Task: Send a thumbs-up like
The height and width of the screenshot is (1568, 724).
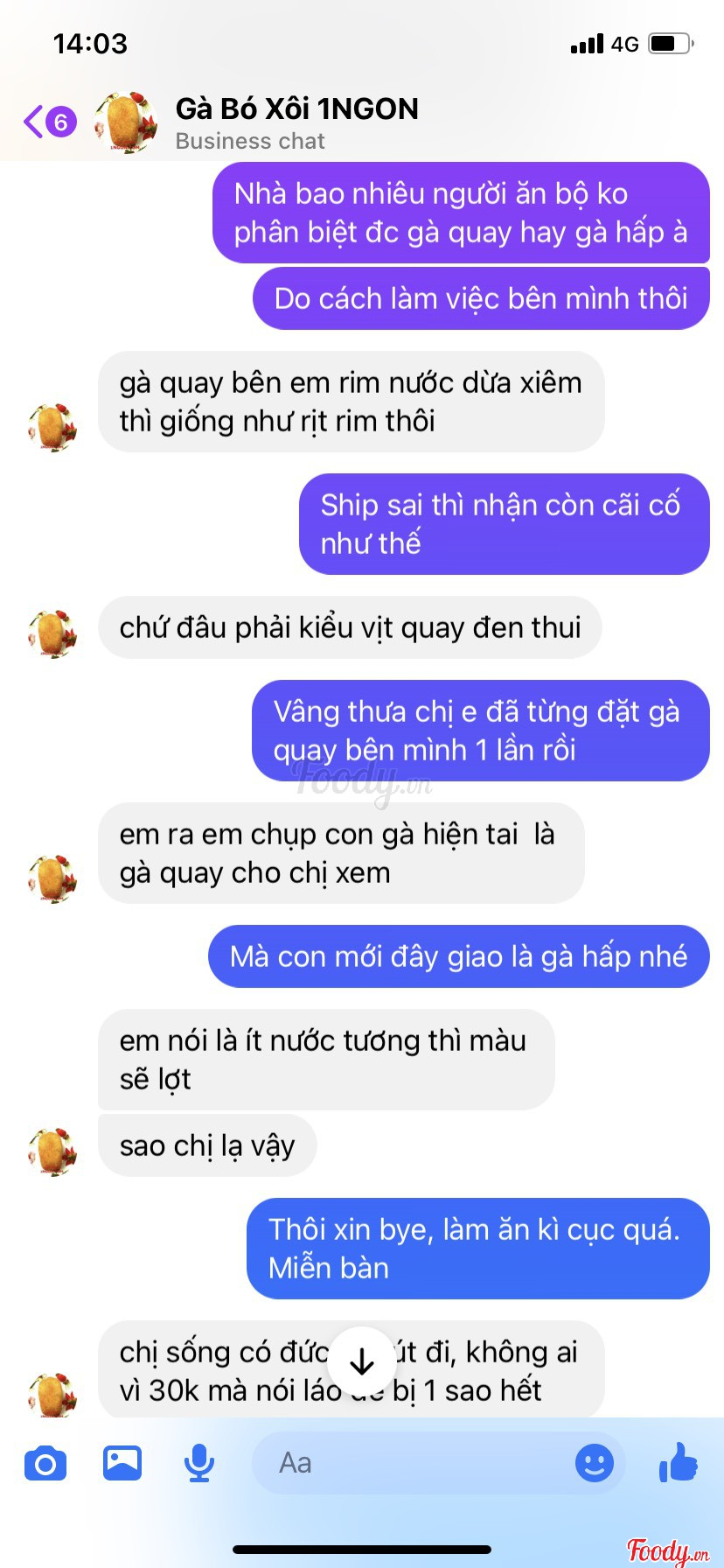Action: pos(679,1462)
